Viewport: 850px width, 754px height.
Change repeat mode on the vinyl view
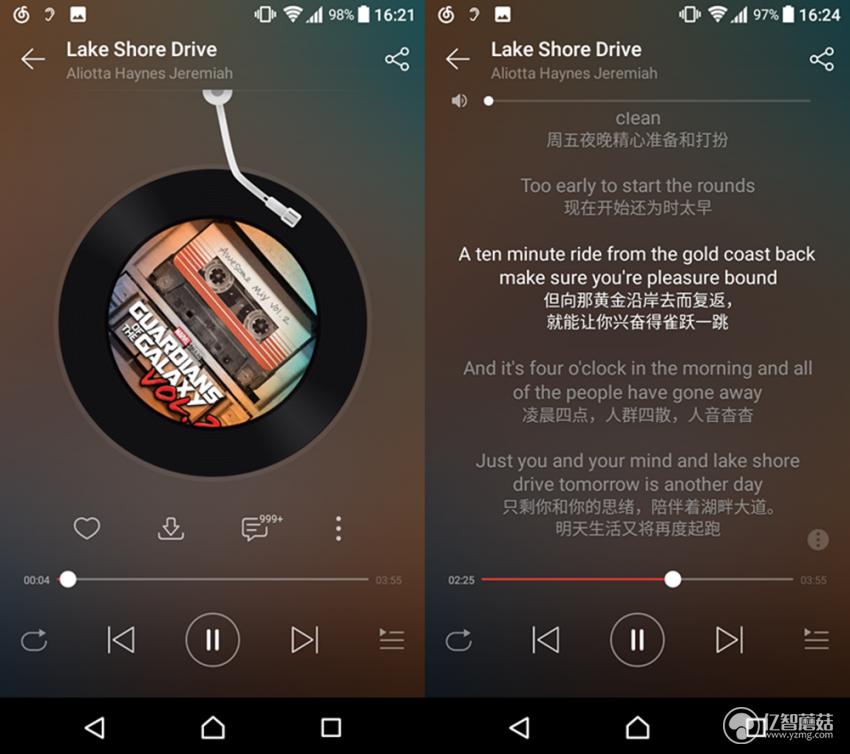tap(34, 639)
